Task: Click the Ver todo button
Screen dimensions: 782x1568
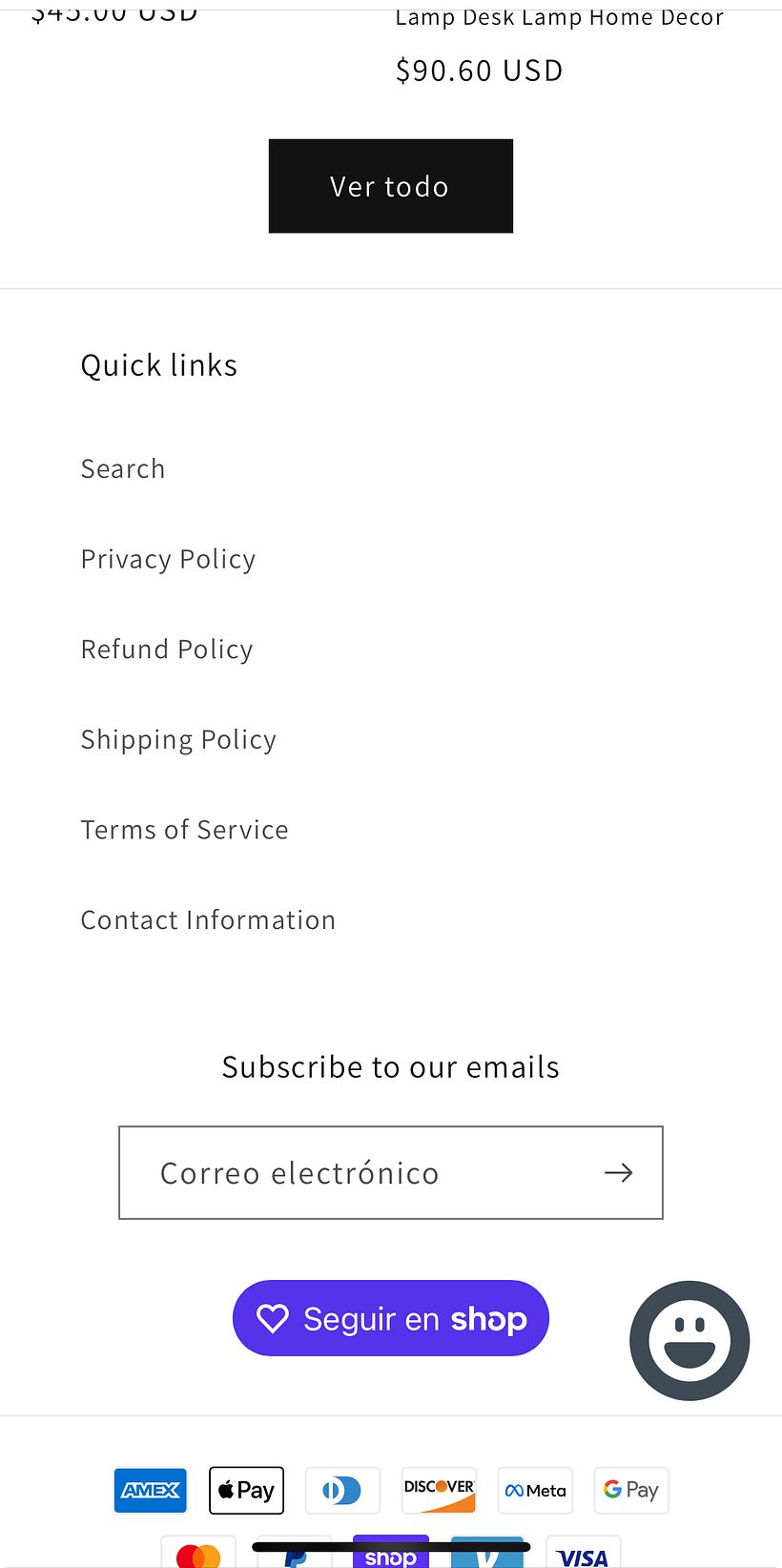Action: 390,186
